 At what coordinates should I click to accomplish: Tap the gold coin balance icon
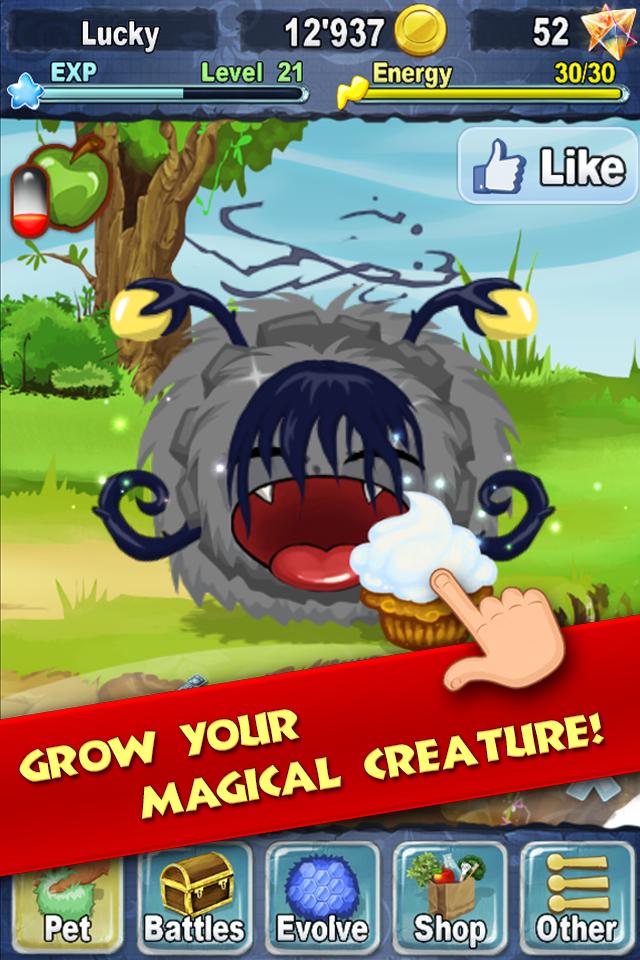[419, 33]
